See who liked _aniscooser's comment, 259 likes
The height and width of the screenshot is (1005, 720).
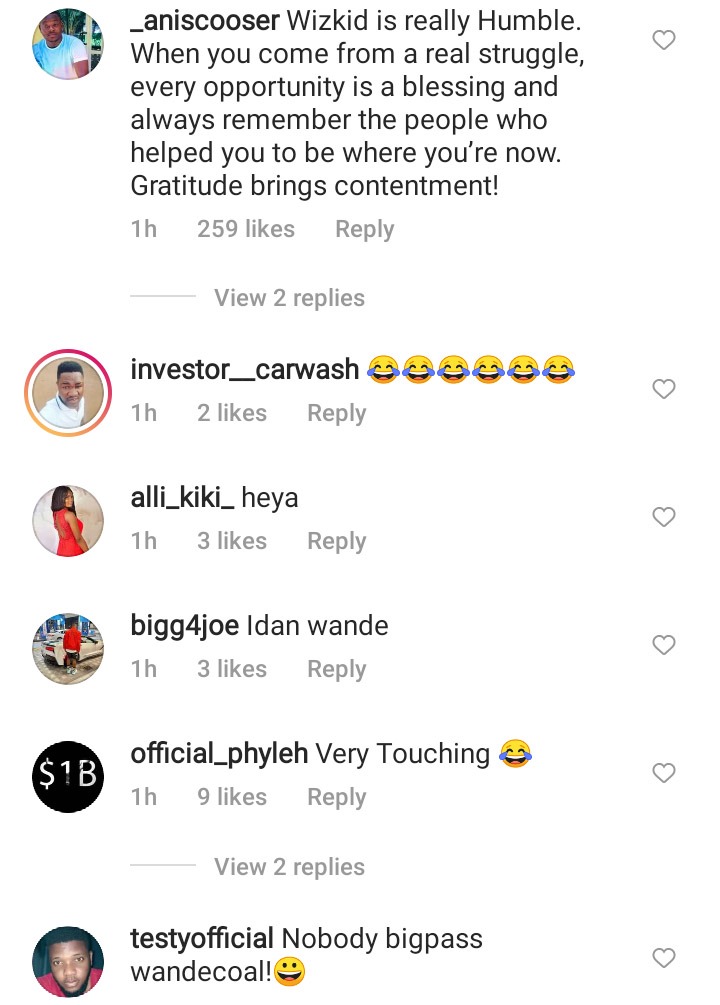coord(245,229)
